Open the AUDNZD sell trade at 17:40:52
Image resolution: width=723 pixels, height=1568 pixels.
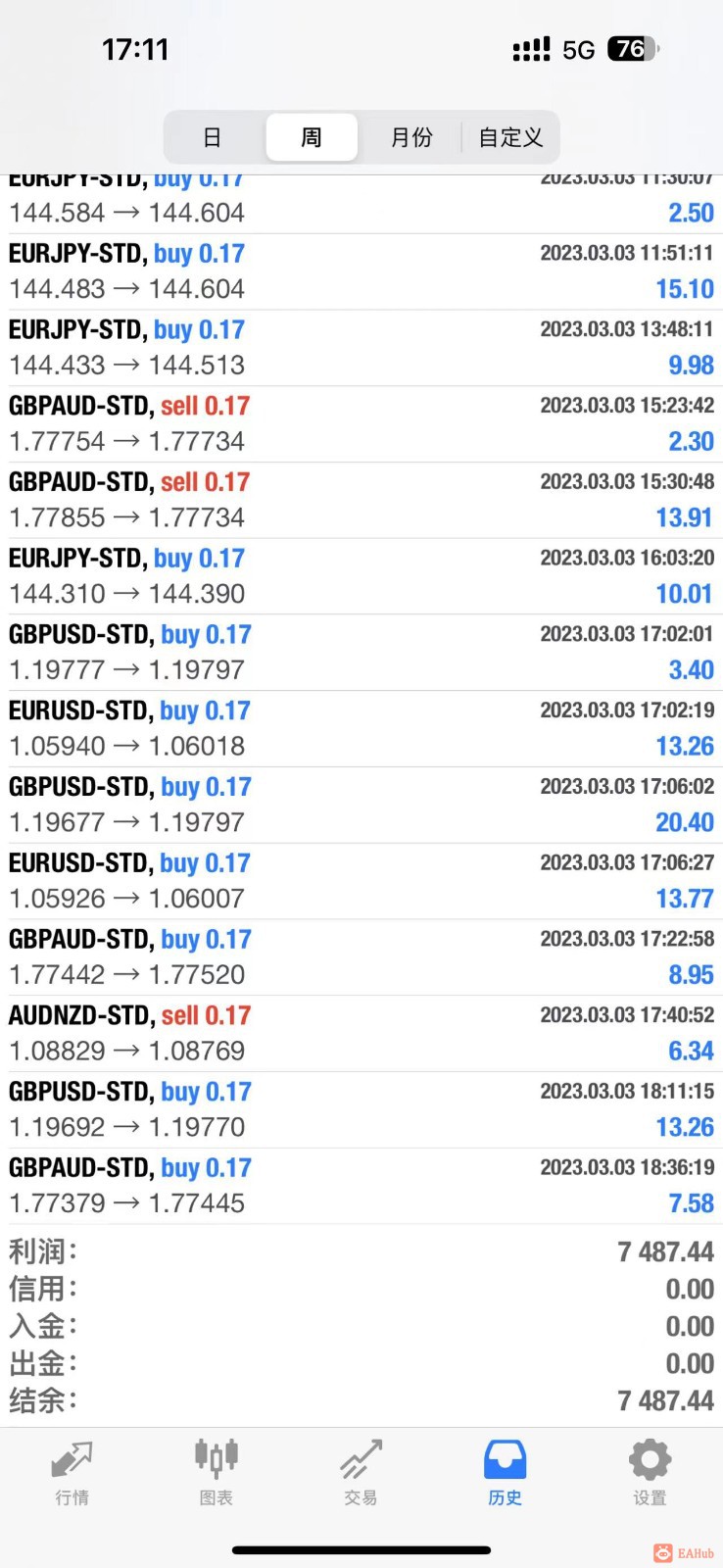point(361,1033)
